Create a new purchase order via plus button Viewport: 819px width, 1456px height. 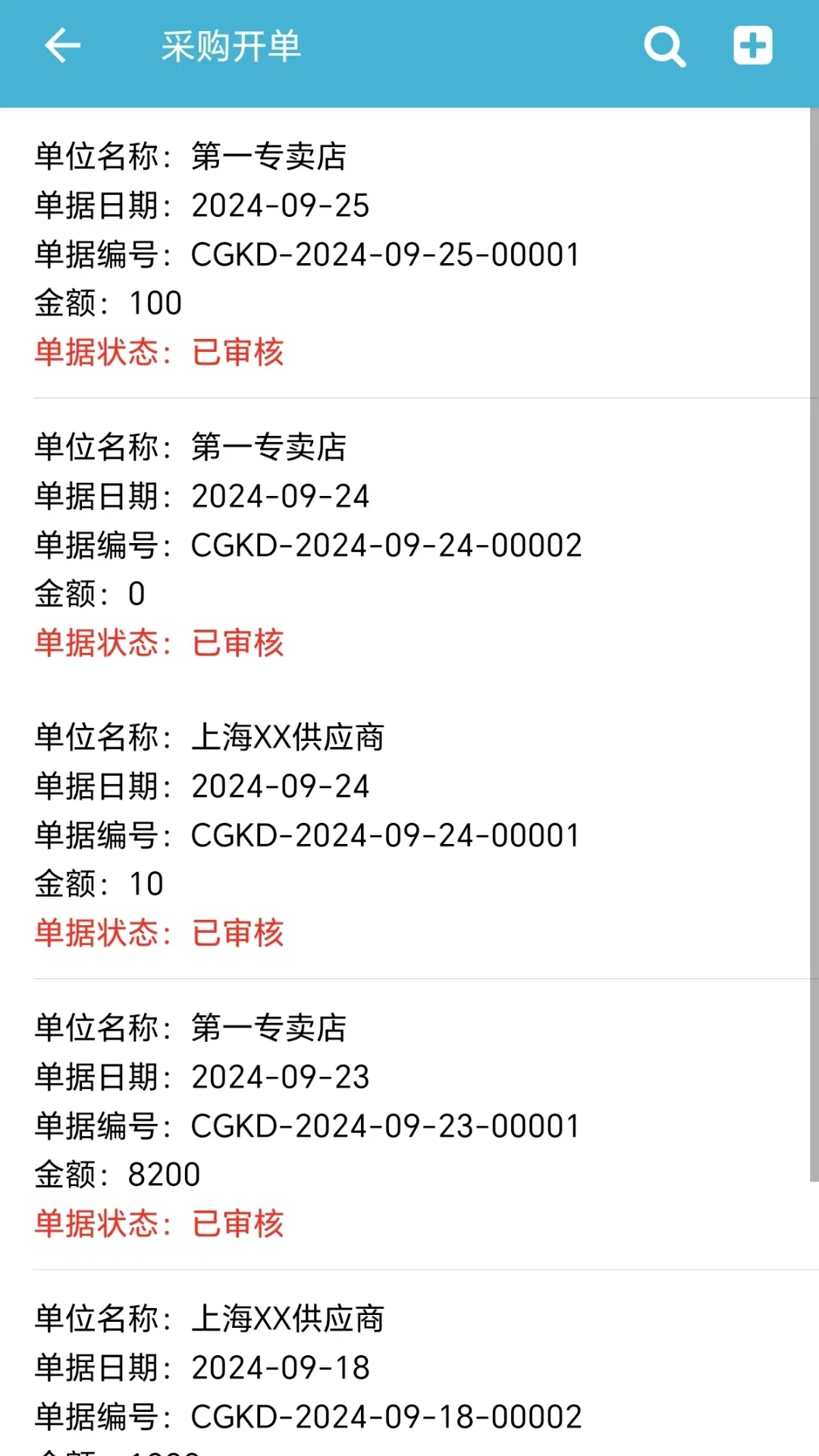tap(752, 47)
